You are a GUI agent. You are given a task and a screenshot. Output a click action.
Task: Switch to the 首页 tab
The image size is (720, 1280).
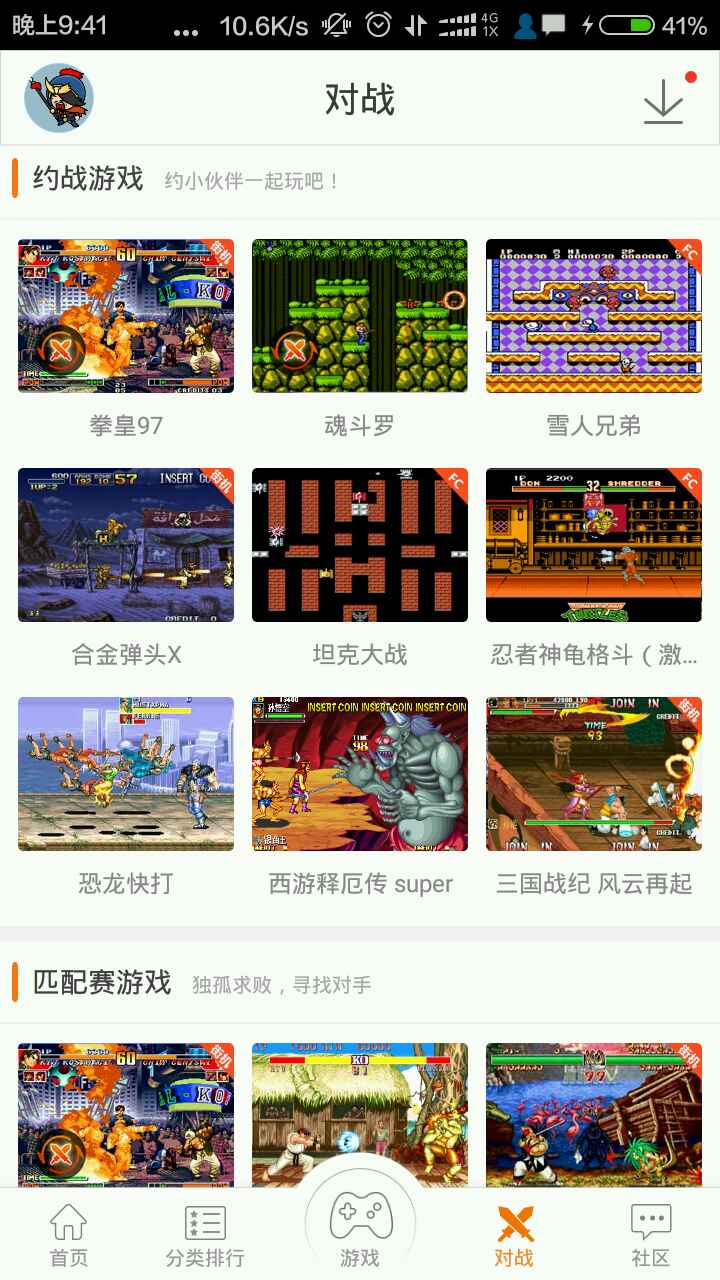(69, 1236)
